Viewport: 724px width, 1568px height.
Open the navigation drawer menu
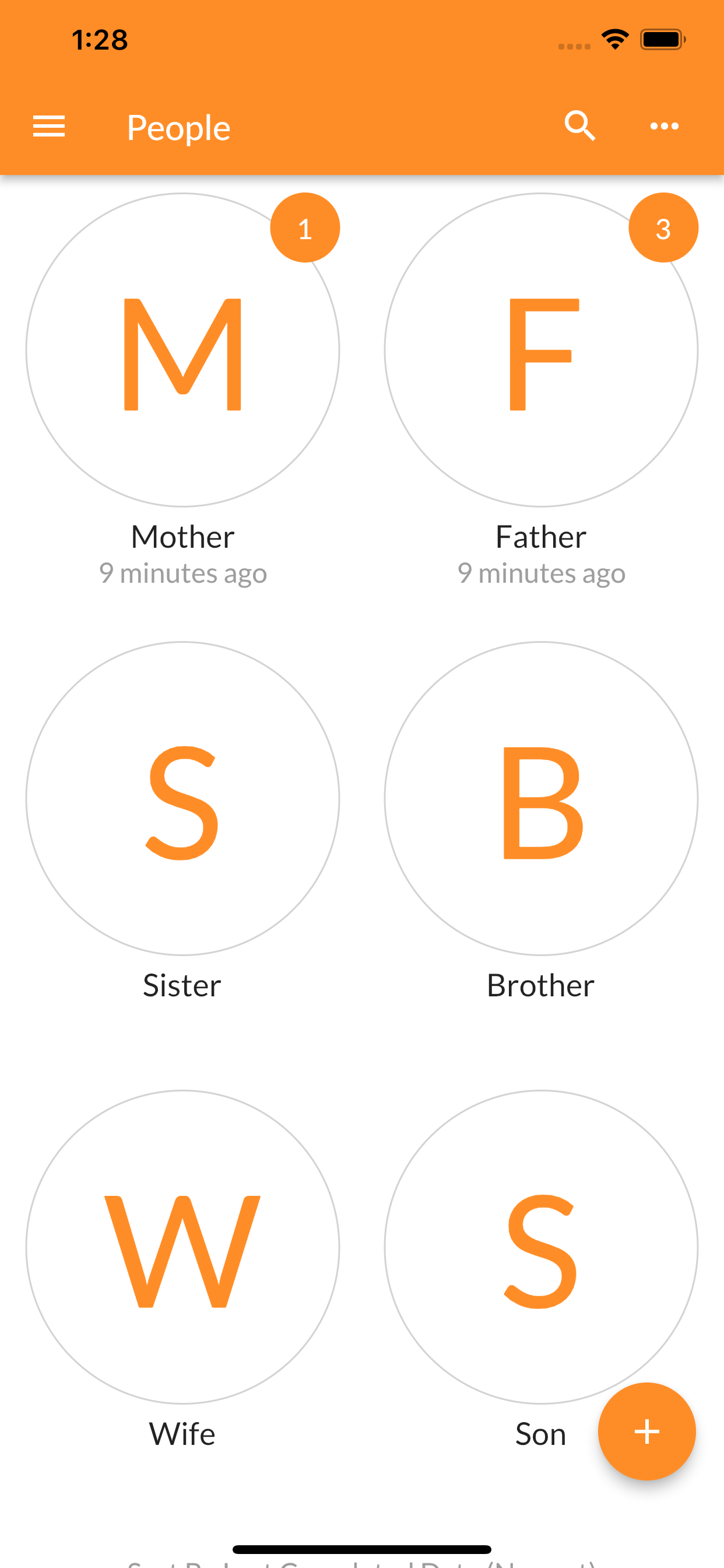(48, 126)
